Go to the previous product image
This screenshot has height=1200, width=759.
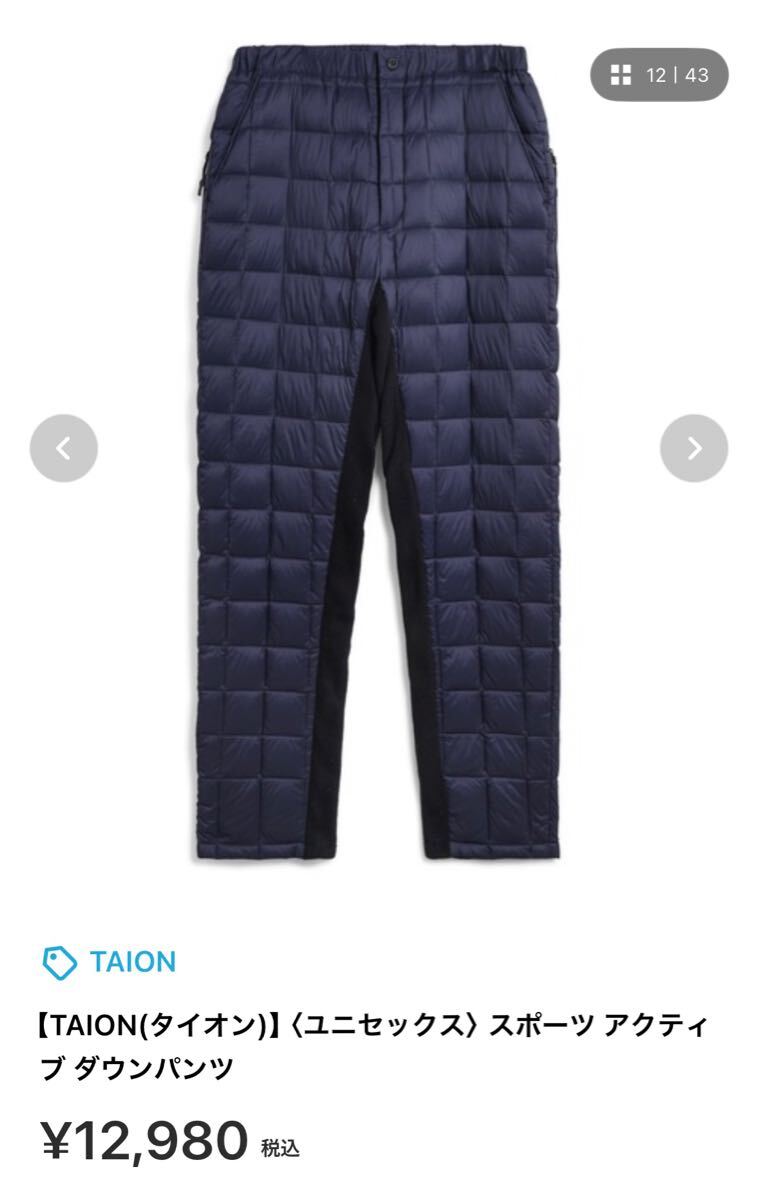(64, 448)
